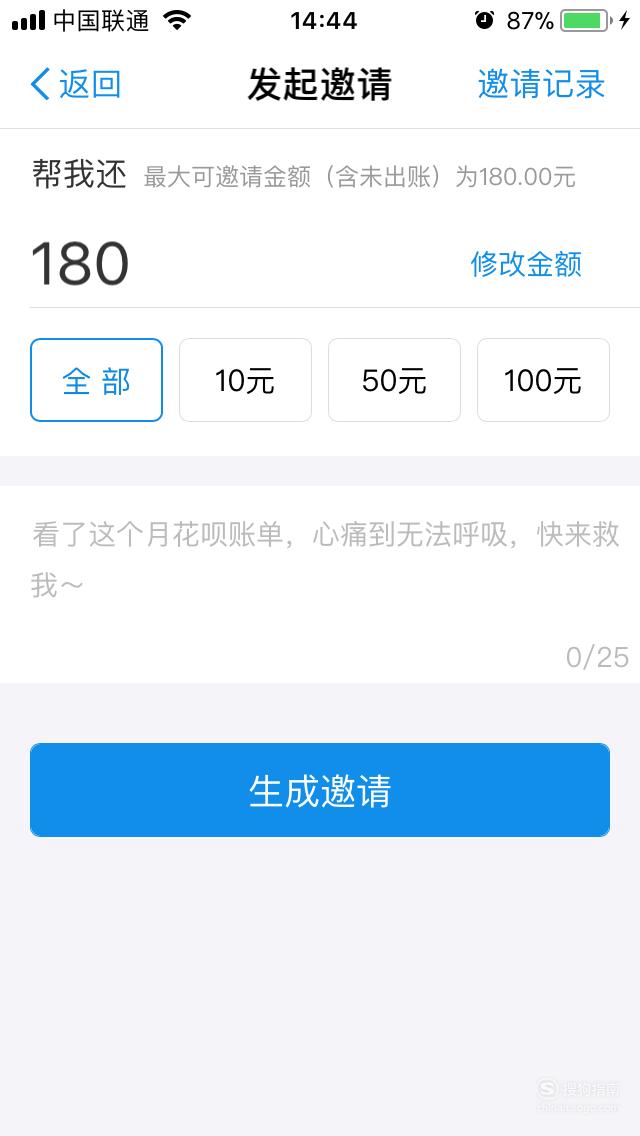The height and width of the screenshot is (1136, 640).
Task: Open 邀请记录 invitation records
Action: point(541,84)
